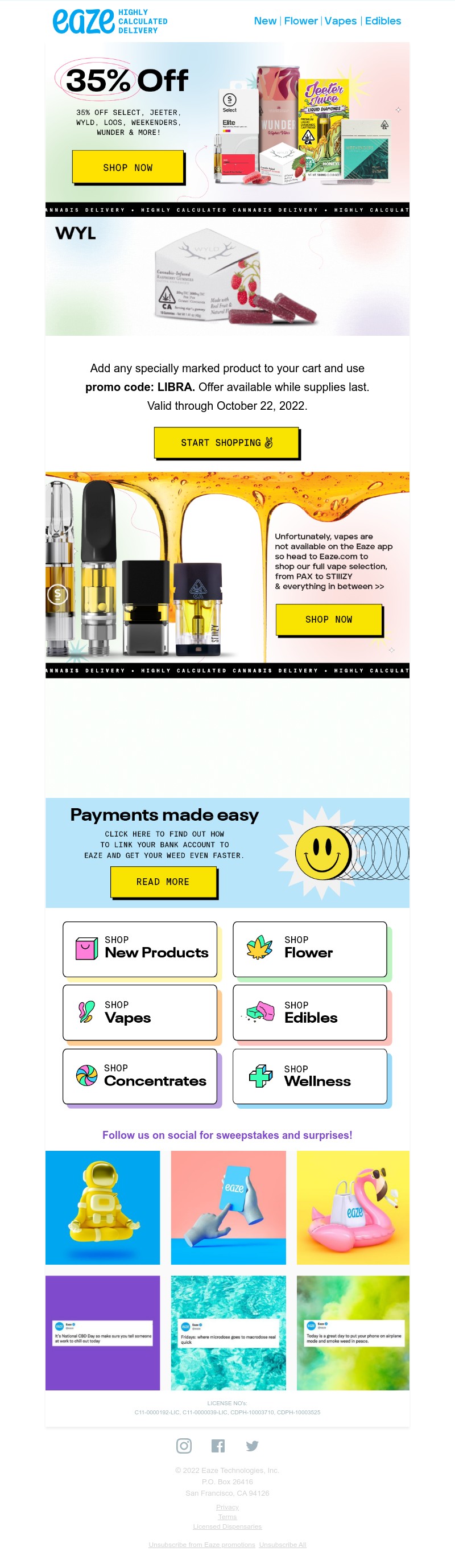Open Eaze Instagram page
Image resolution: width=455 pixels, height=1568 pixels.
(184, 1445)
